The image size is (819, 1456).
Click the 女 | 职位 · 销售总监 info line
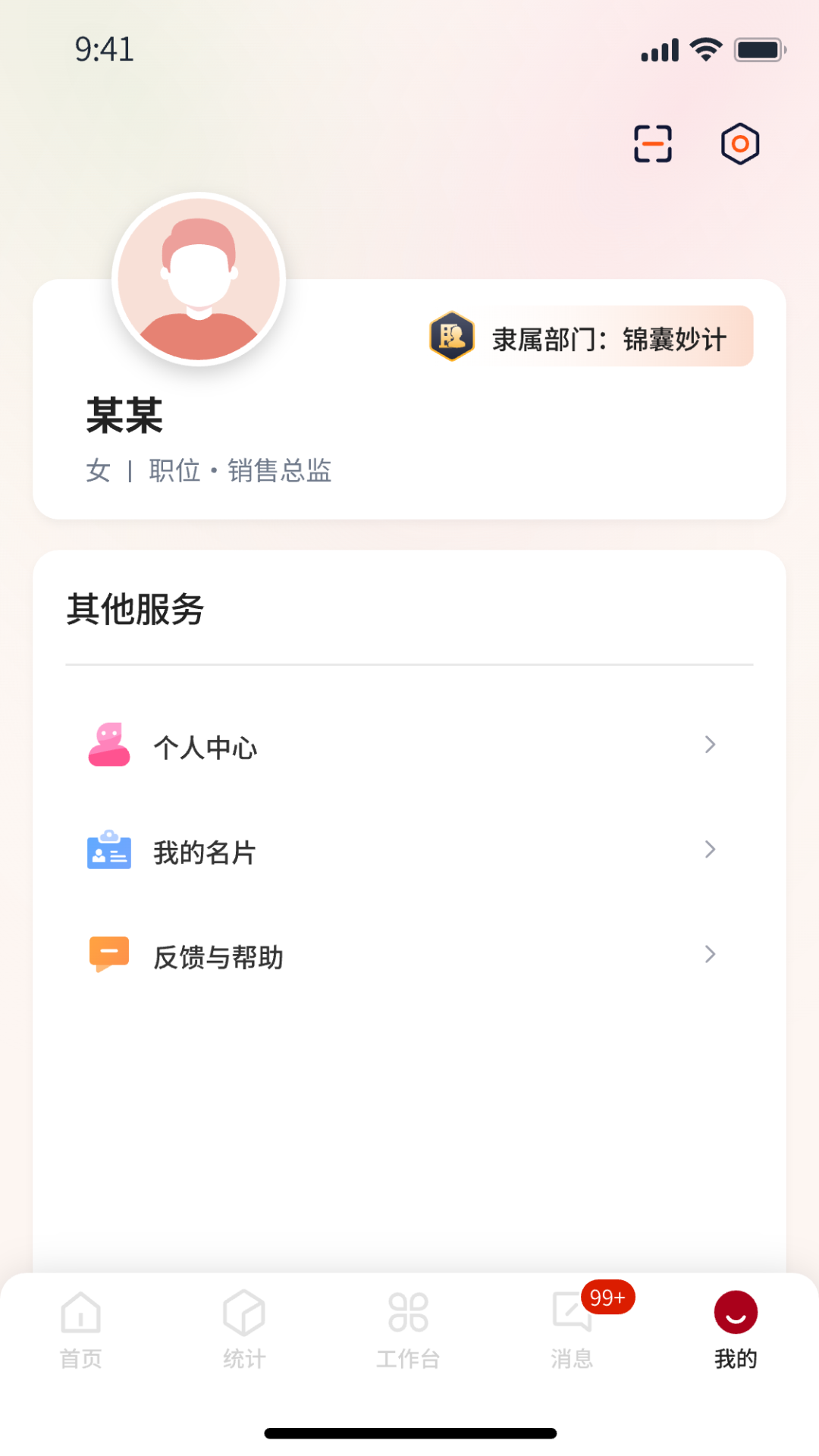coord(210,471)
